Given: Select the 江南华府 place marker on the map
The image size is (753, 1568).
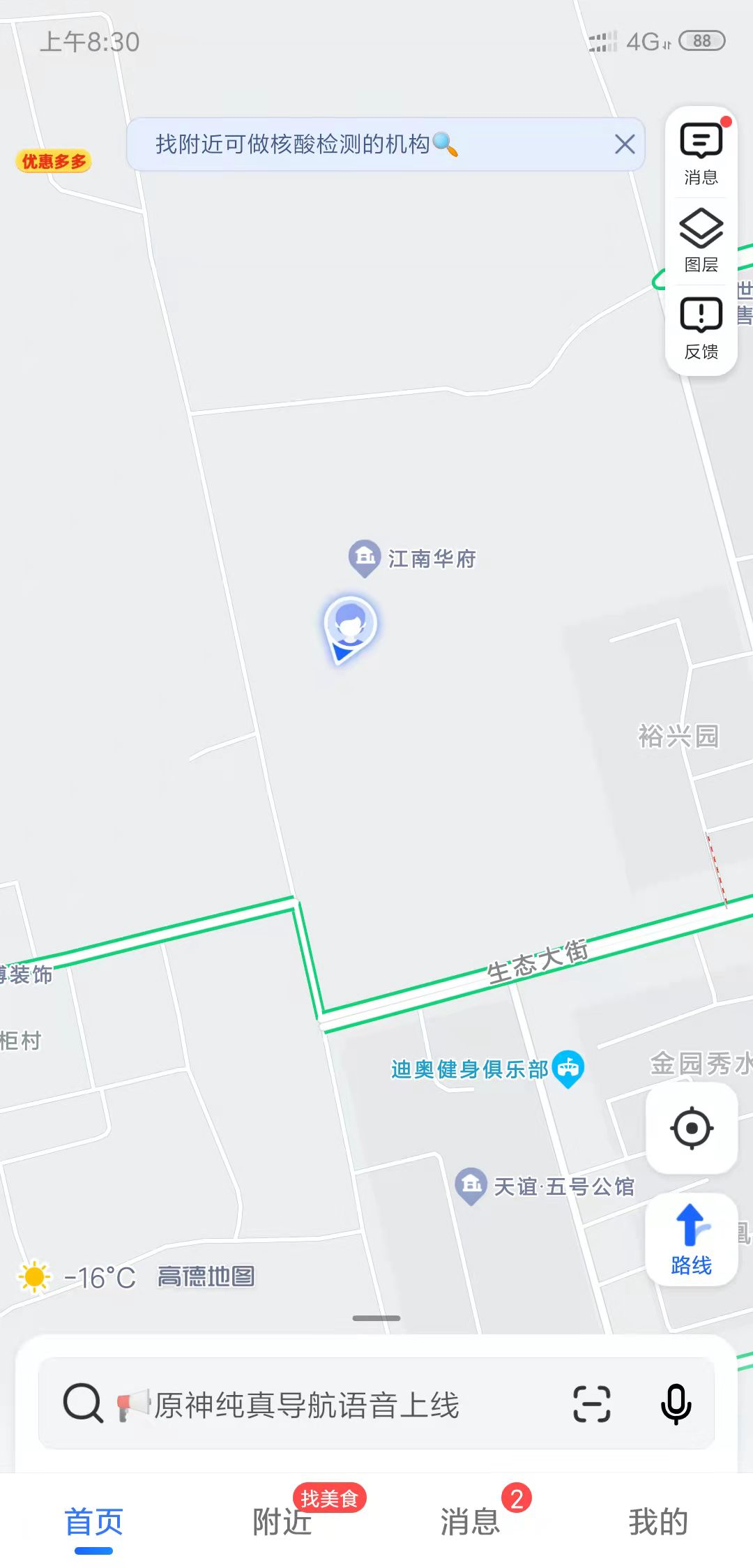Looking at the screenshot, I should [x=365, y=557].
